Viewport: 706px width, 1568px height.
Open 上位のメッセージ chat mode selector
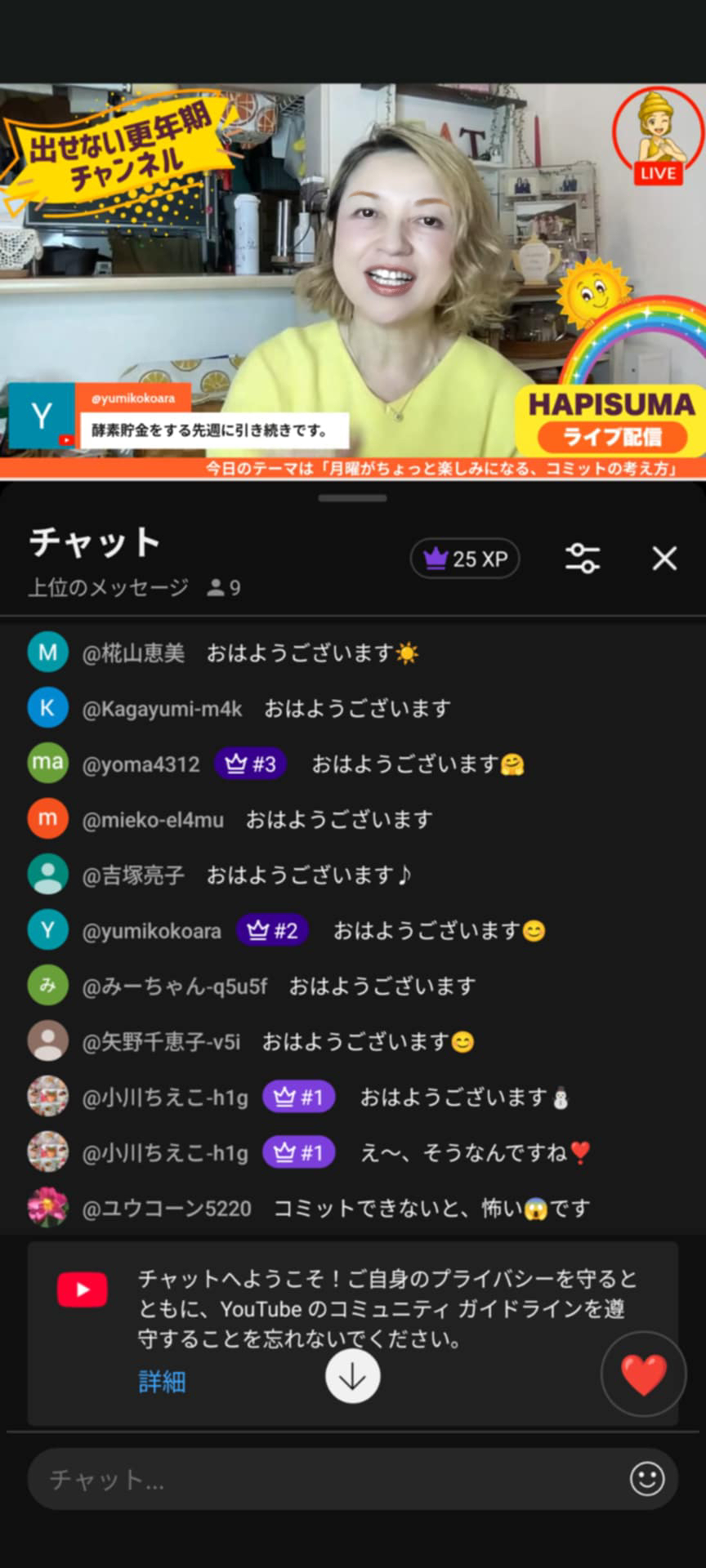[109, 588]
